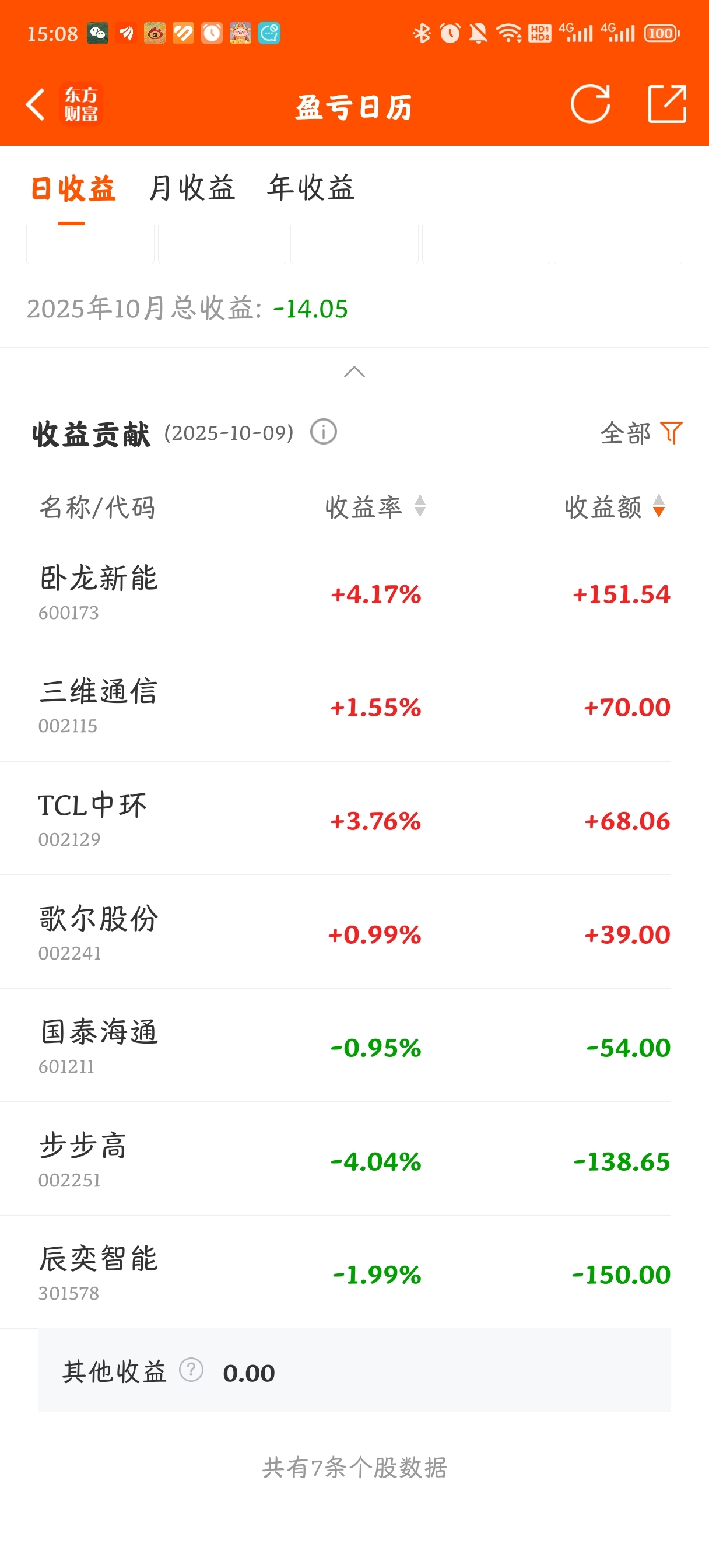The image size is (709, 1568).
Task: Open 步步高 002251 stock details
Action: tap(354, 1159)
